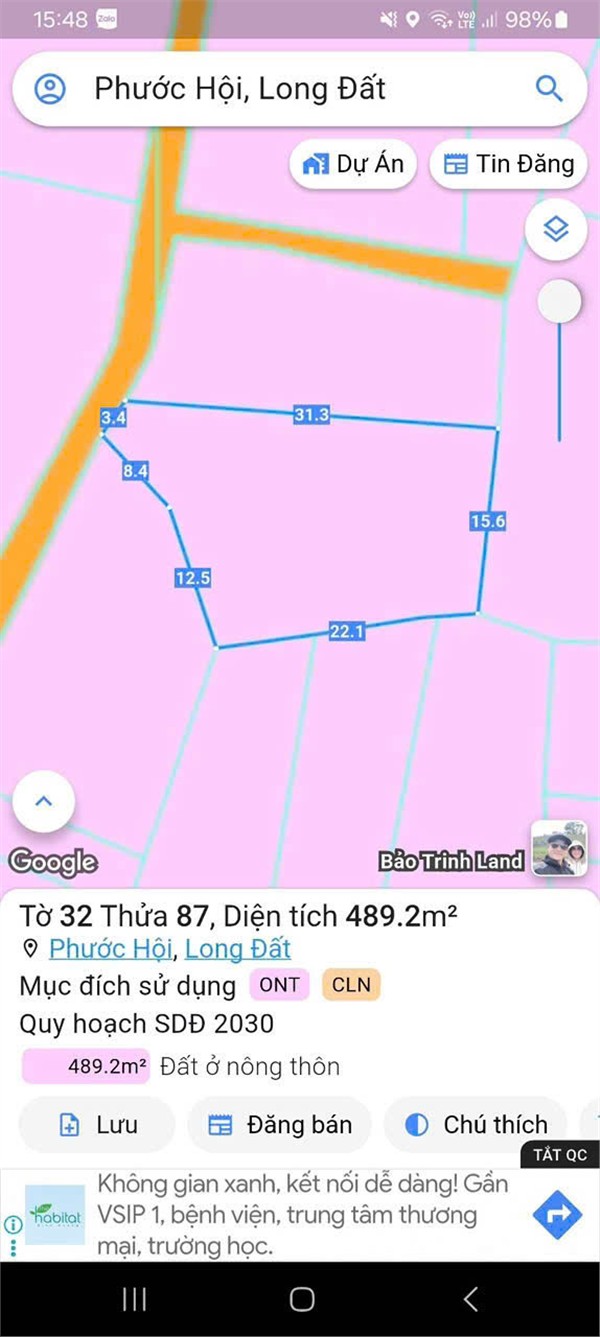Open the Habitat ad directions arrow

(x=557, y=1215)
